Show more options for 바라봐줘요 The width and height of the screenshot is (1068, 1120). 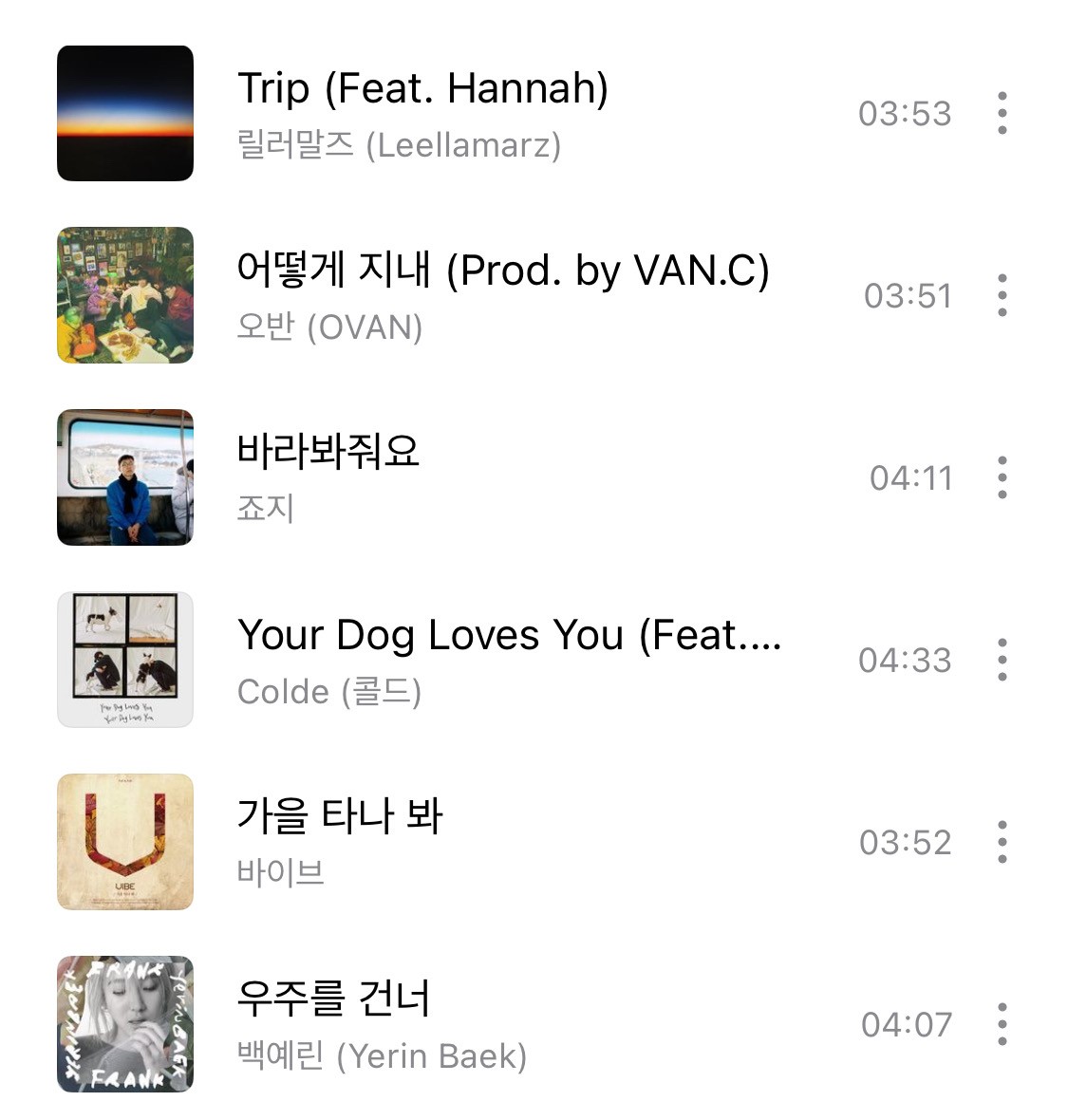coord(1002,477)
